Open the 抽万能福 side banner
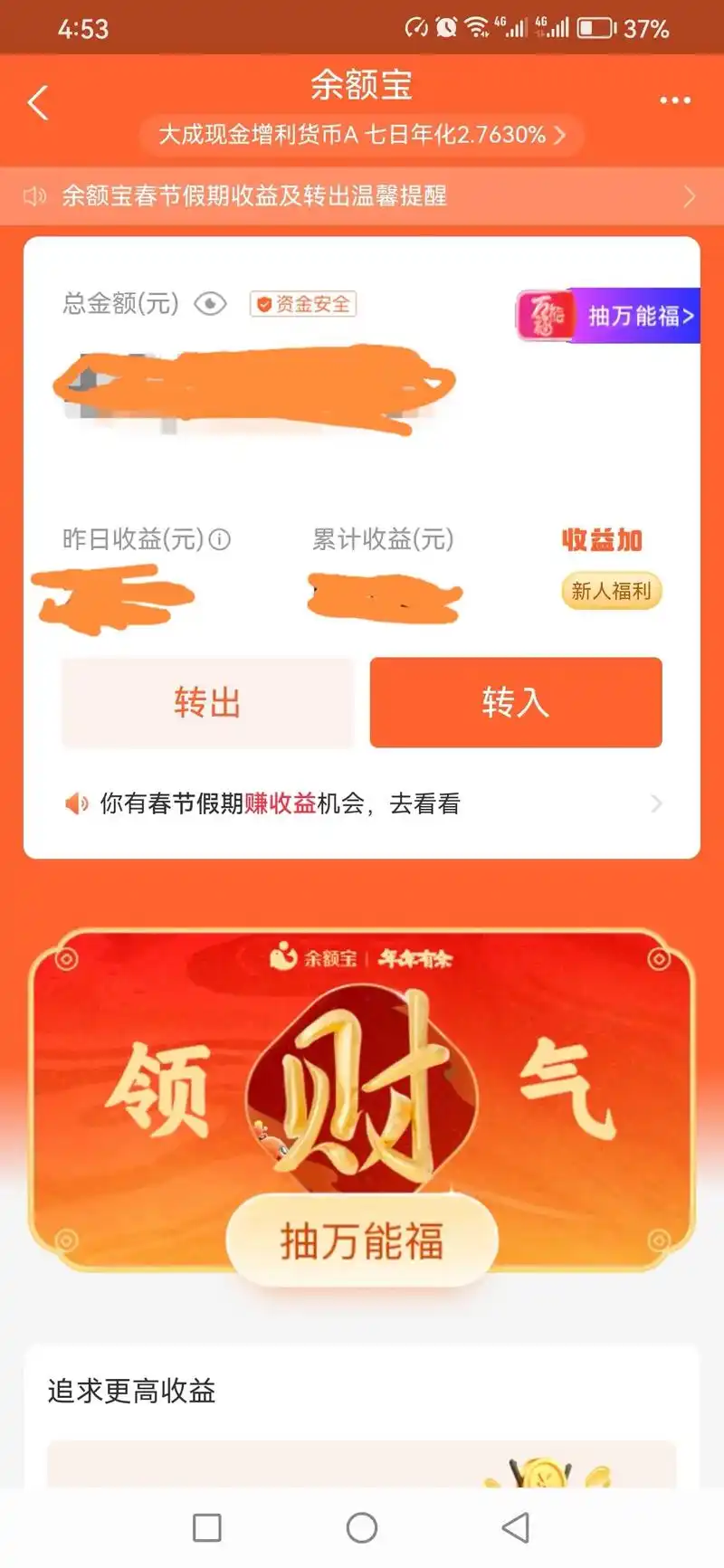The height and width of the screenshot is (1568, 724). point(608,316)
